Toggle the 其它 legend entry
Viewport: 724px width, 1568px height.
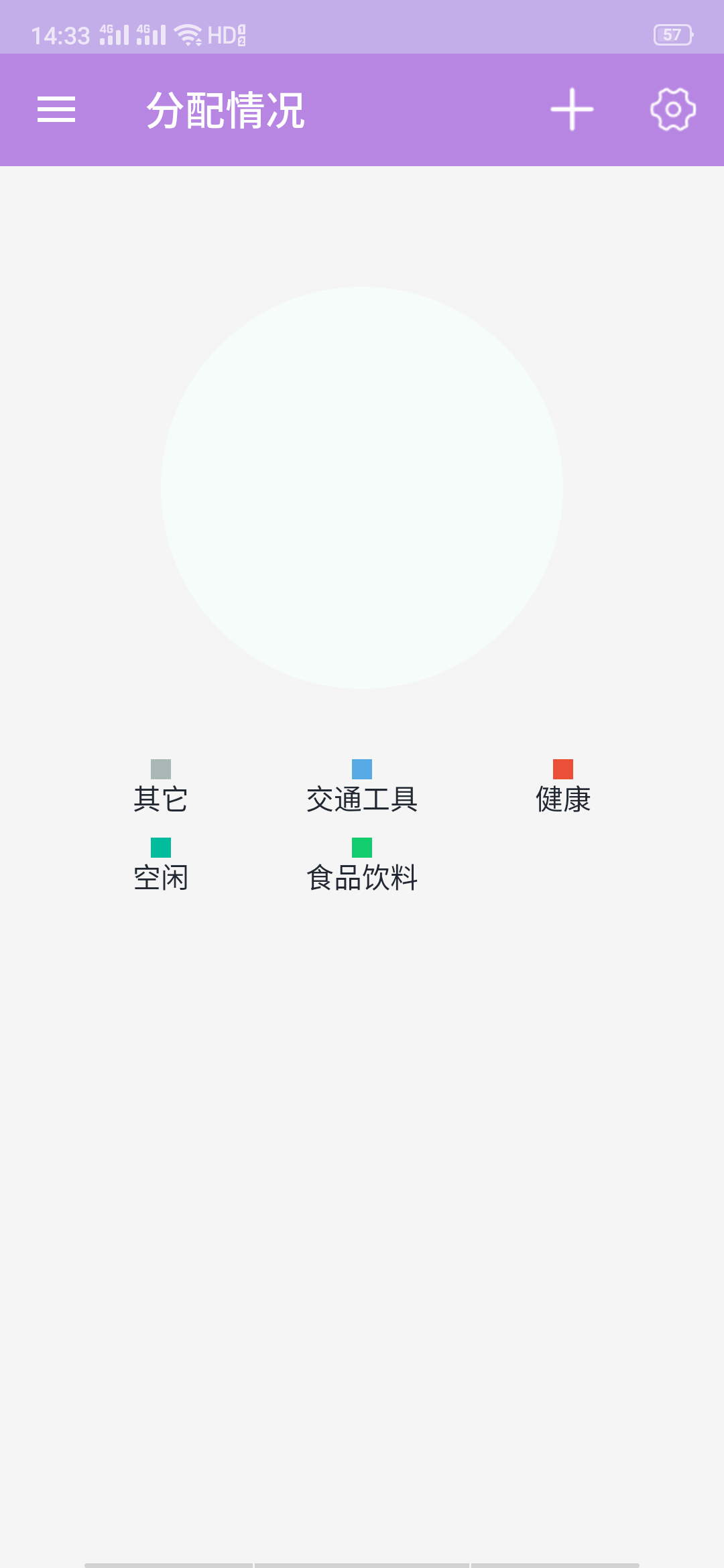coord(160,787)
